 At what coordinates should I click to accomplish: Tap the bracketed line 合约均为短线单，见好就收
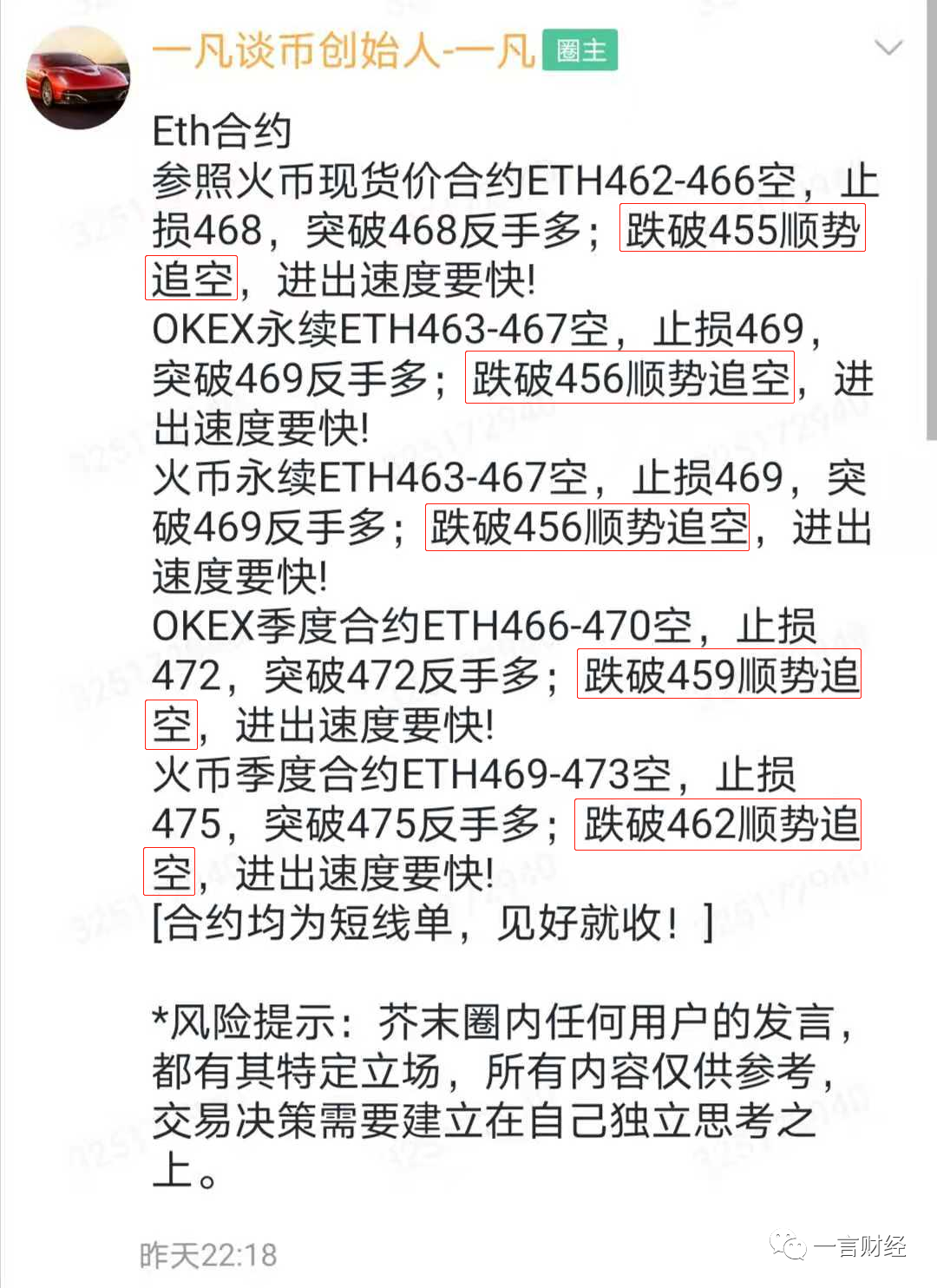coord(431,924)
